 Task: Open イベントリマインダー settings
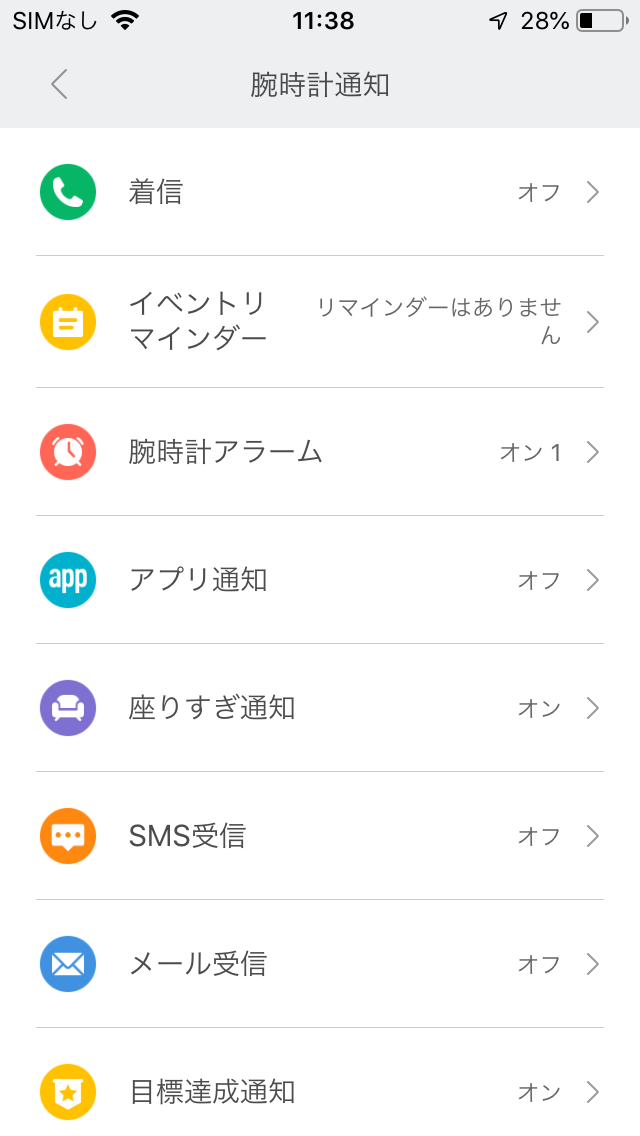(x=320, y=322)
